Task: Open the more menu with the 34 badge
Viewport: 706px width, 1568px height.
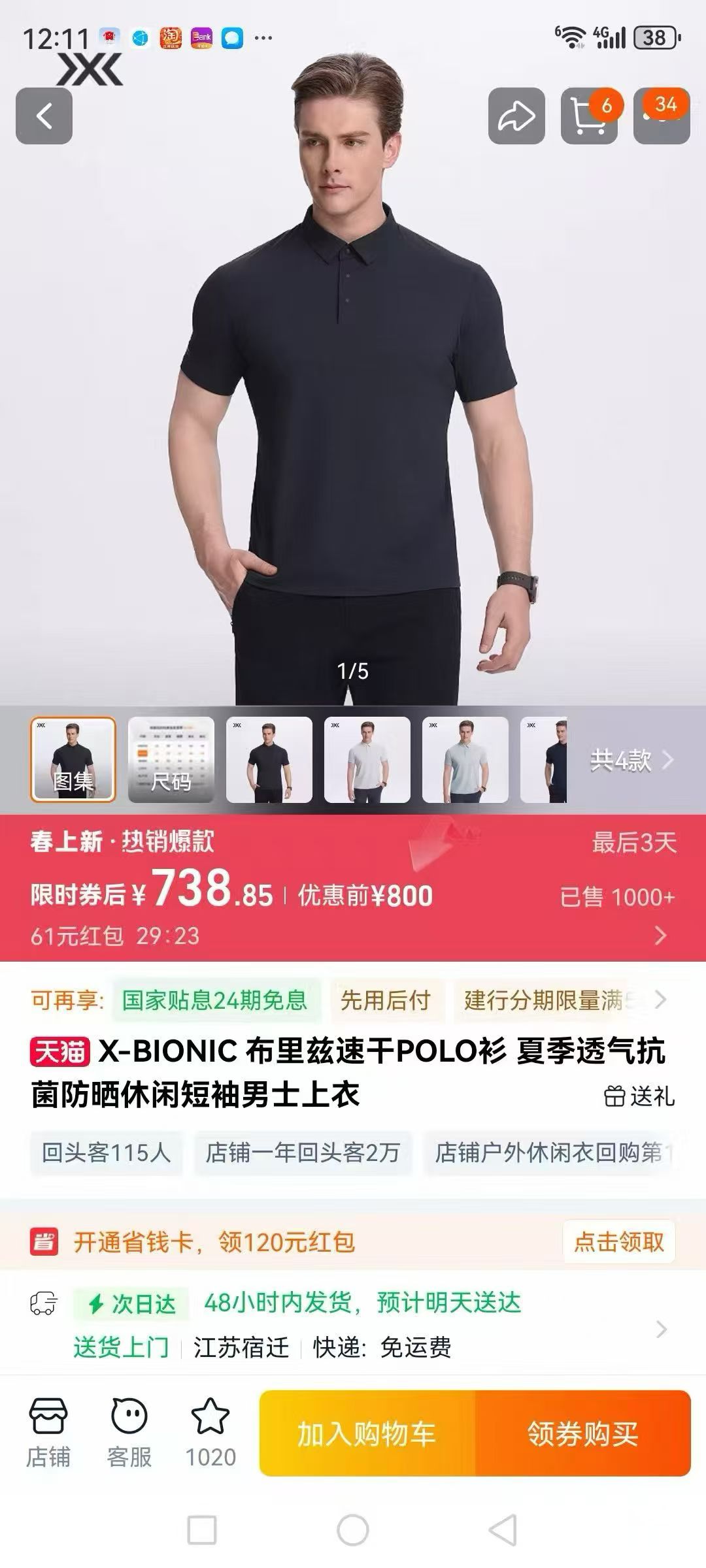Action: pos(662,116)
